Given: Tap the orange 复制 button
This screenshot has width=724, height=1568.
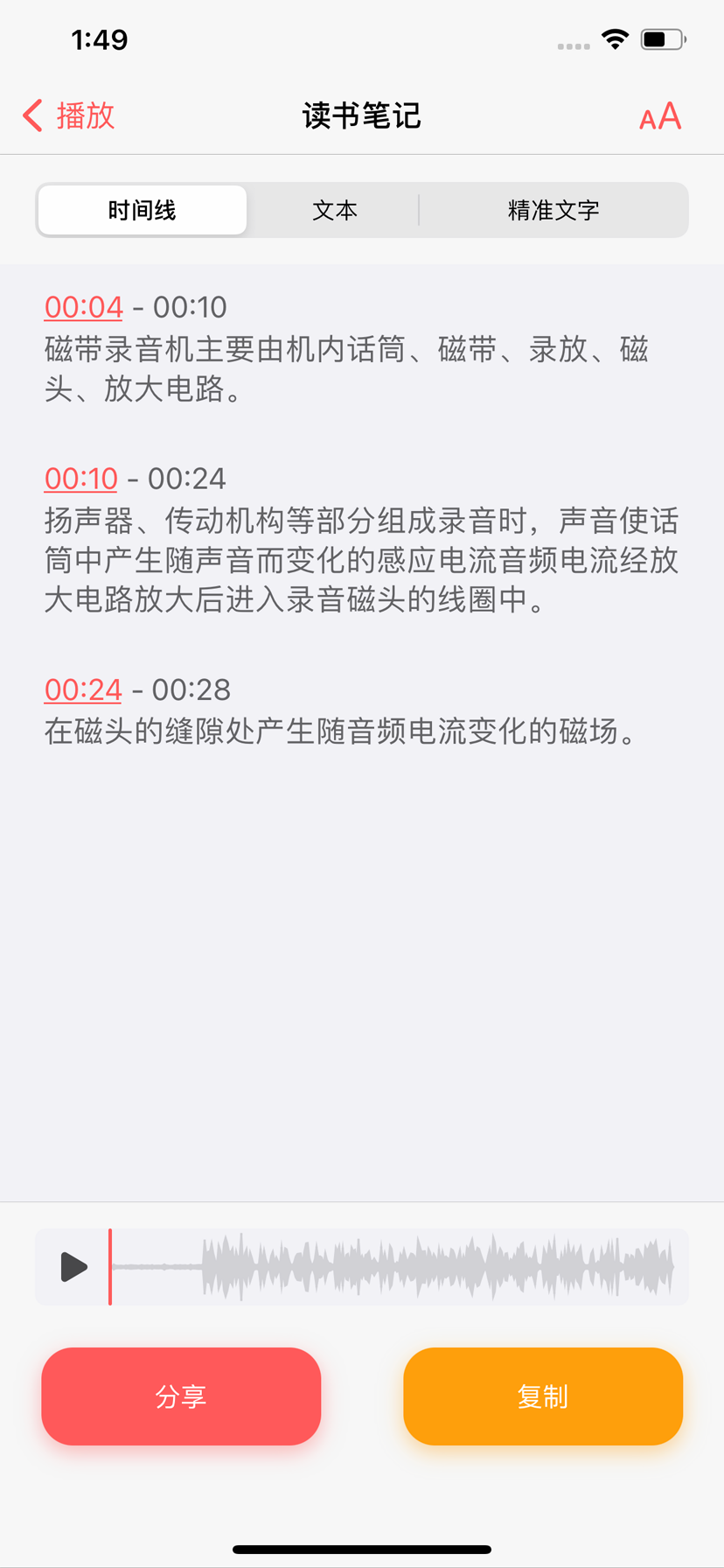Looking at the screenshot, I should coord(543,1396).
